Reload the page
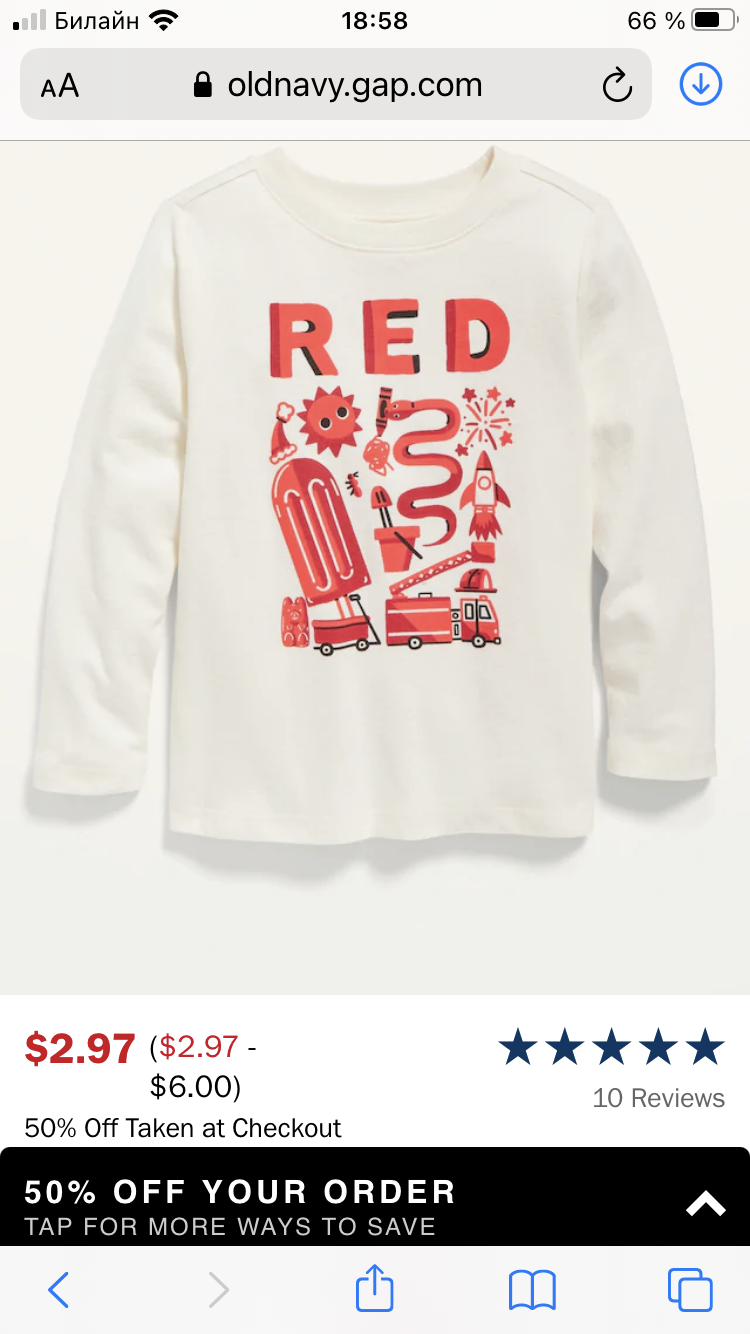Screen dimensions: 750x1334 617,85
